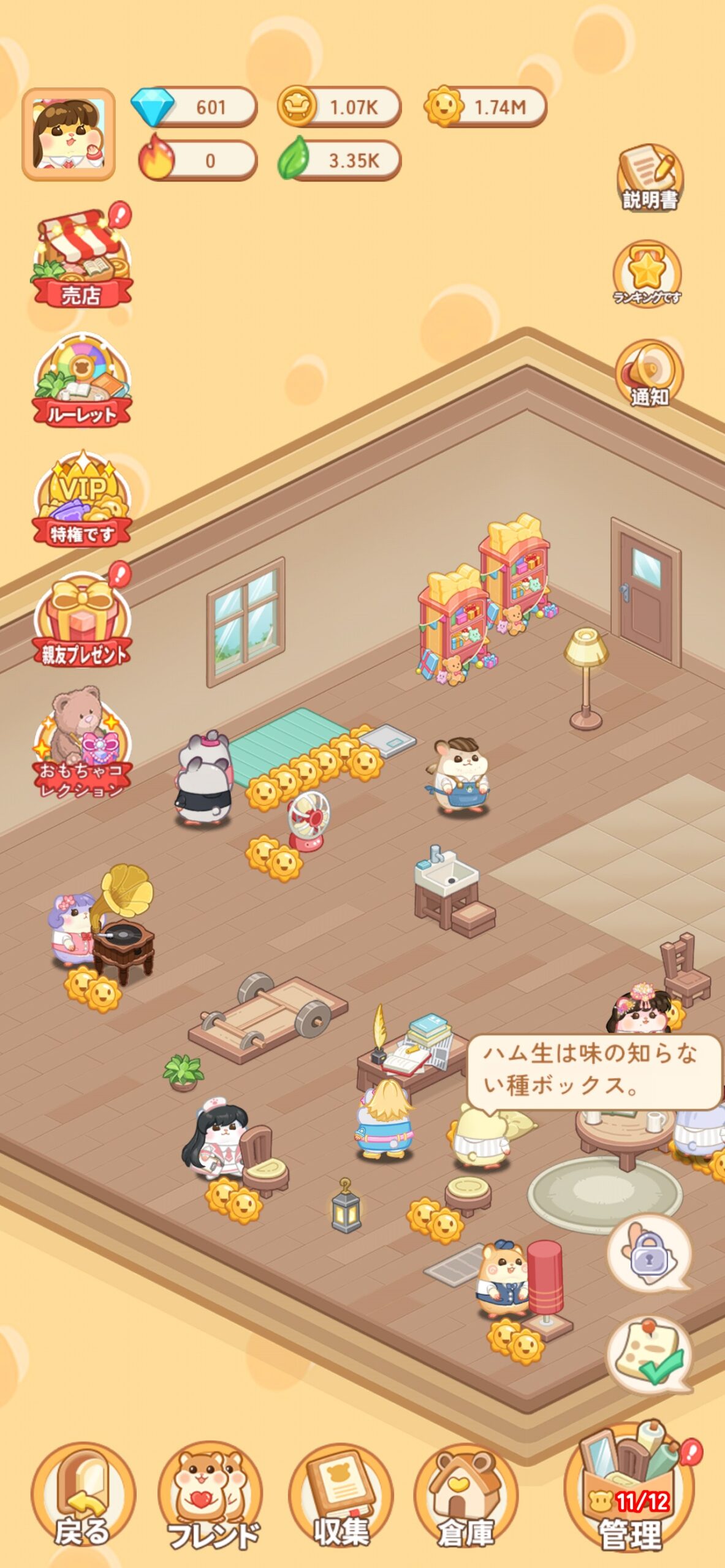The height and width of the screenshot is (1568, 725).
Task: Collect sunflower coins beside the red fan
Action: [x=274, y=858]
